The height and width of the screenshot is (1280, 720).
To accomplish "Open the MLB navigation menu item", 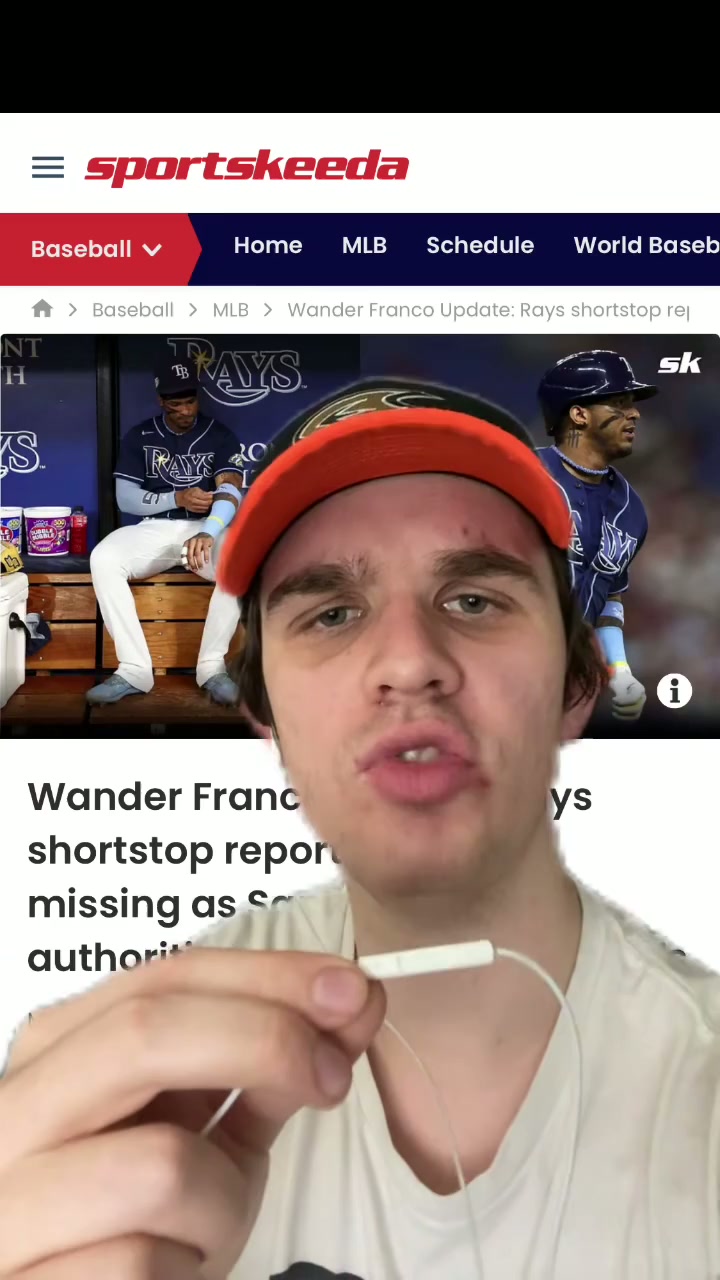I will click(x=364, y=245).
